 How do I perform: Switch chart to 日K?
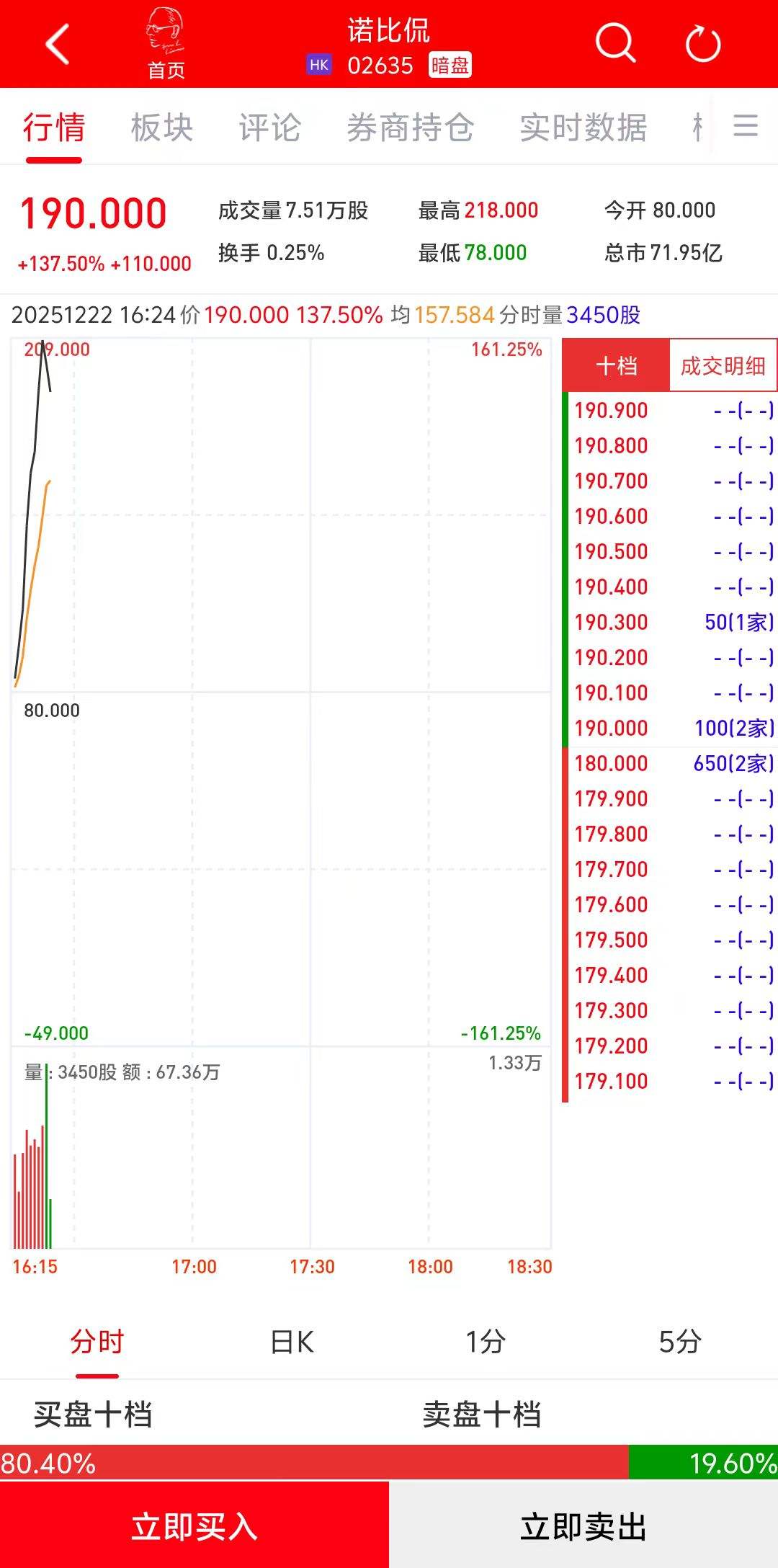292,1342
